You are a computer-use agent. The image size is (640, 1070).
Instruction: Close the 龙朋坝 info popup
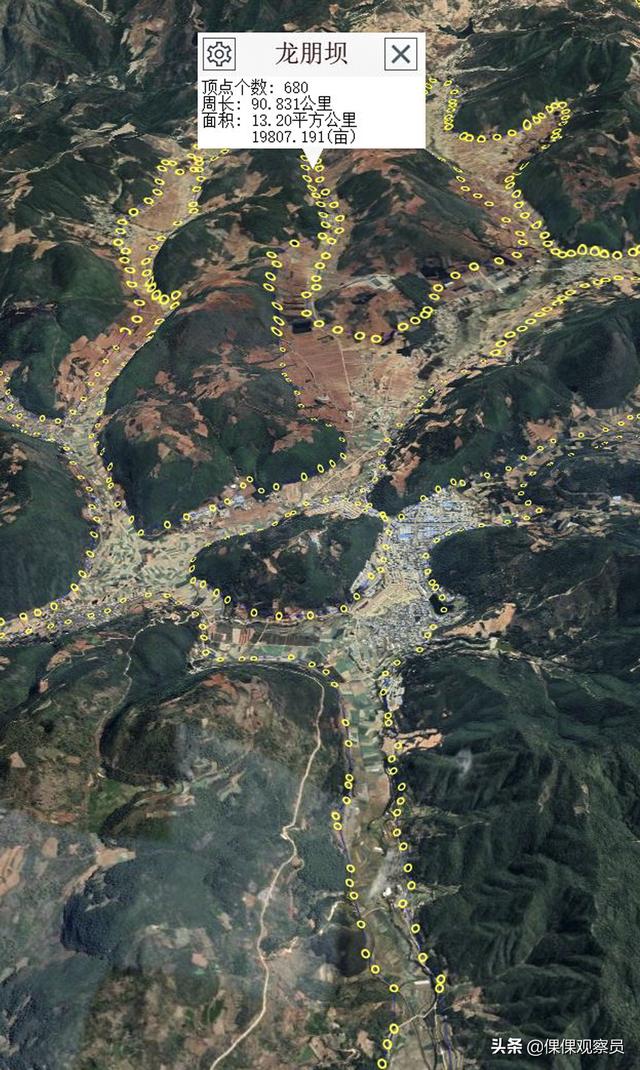click(x=401, y=54)
